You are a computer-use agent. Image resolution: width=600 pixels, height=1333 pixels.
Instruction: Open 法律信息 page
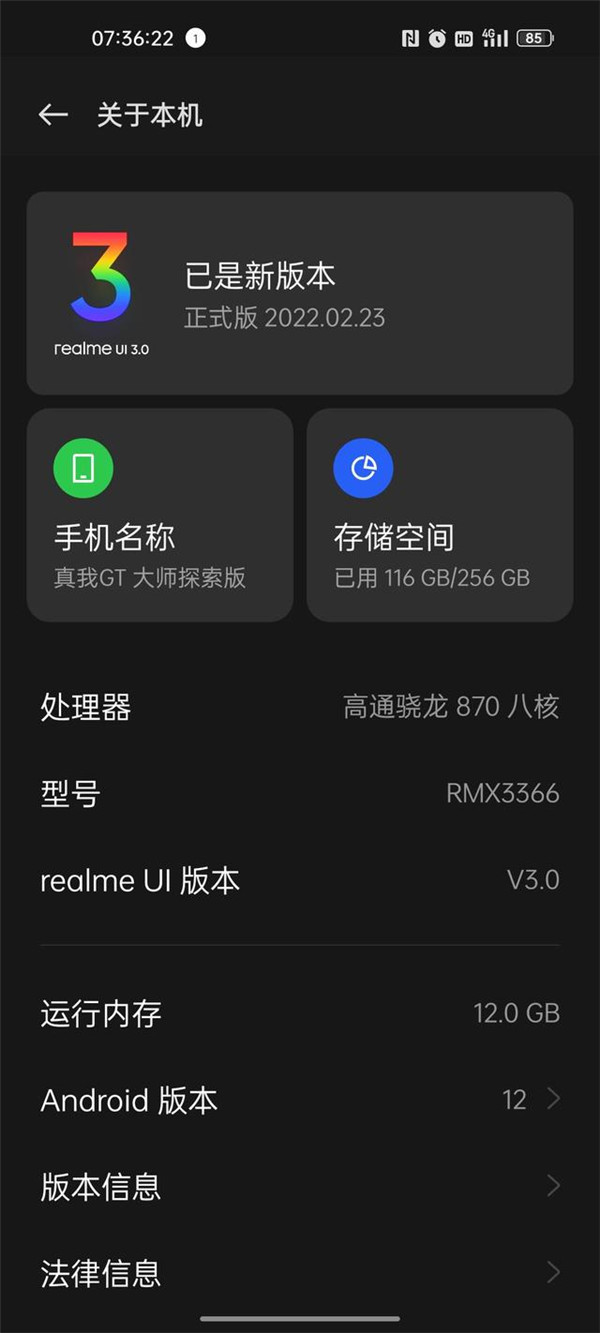300,1273
